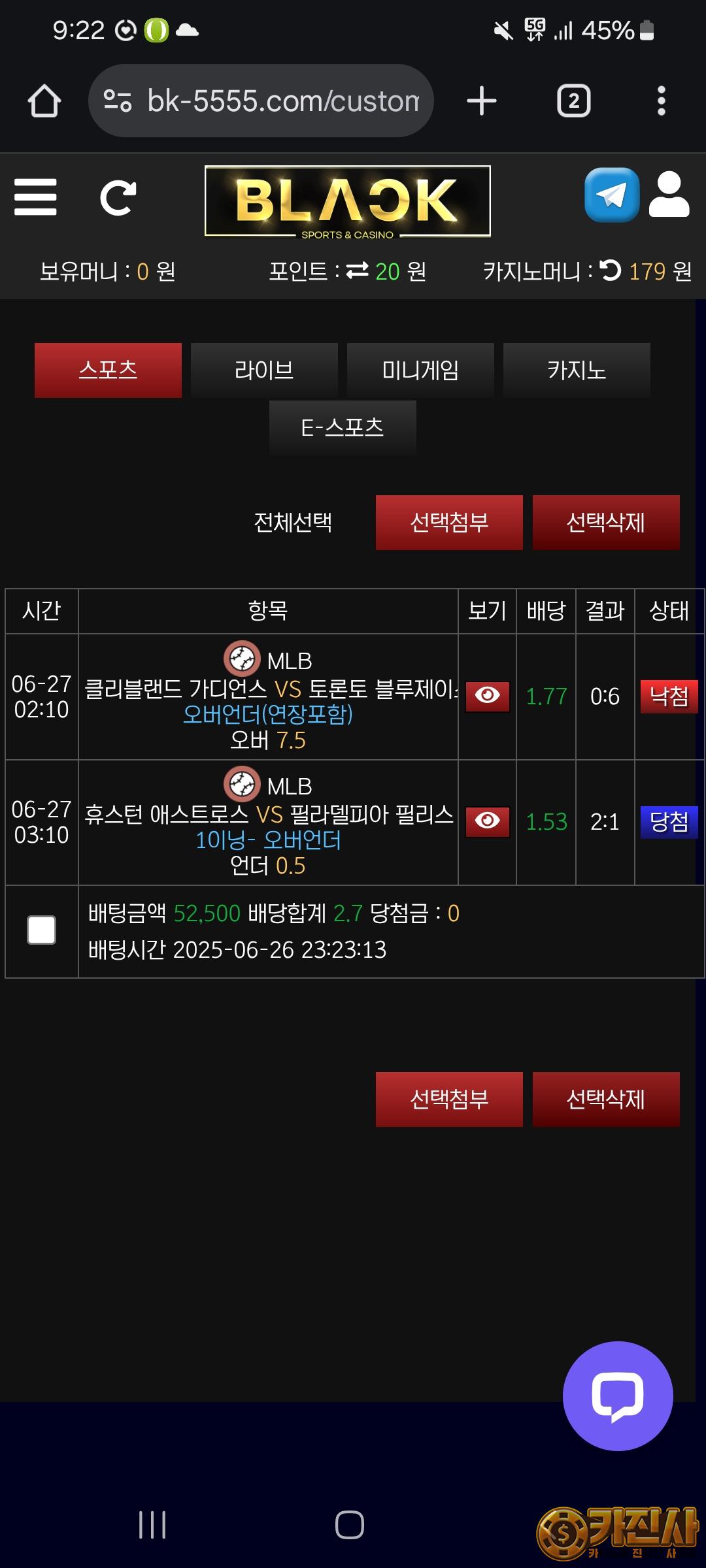View details of the Houston vs Philadelphia bet
Screen dimensions: 706x1568
click(487, 821)
